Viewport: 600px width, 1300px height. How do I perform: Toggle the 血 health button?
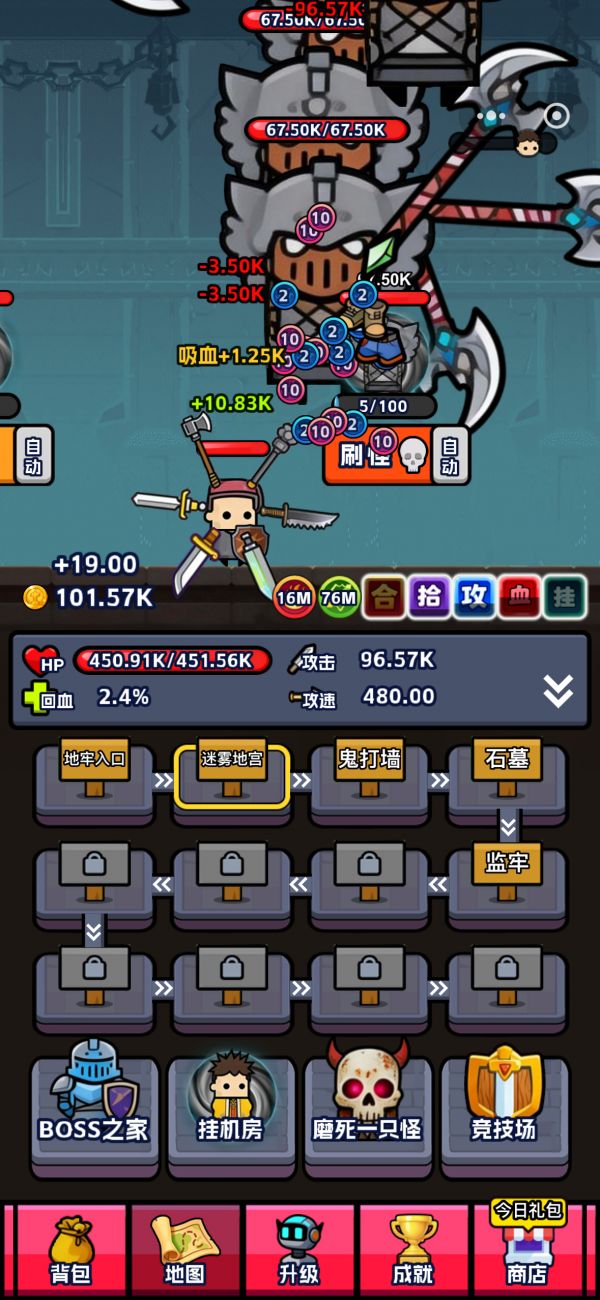519,597
